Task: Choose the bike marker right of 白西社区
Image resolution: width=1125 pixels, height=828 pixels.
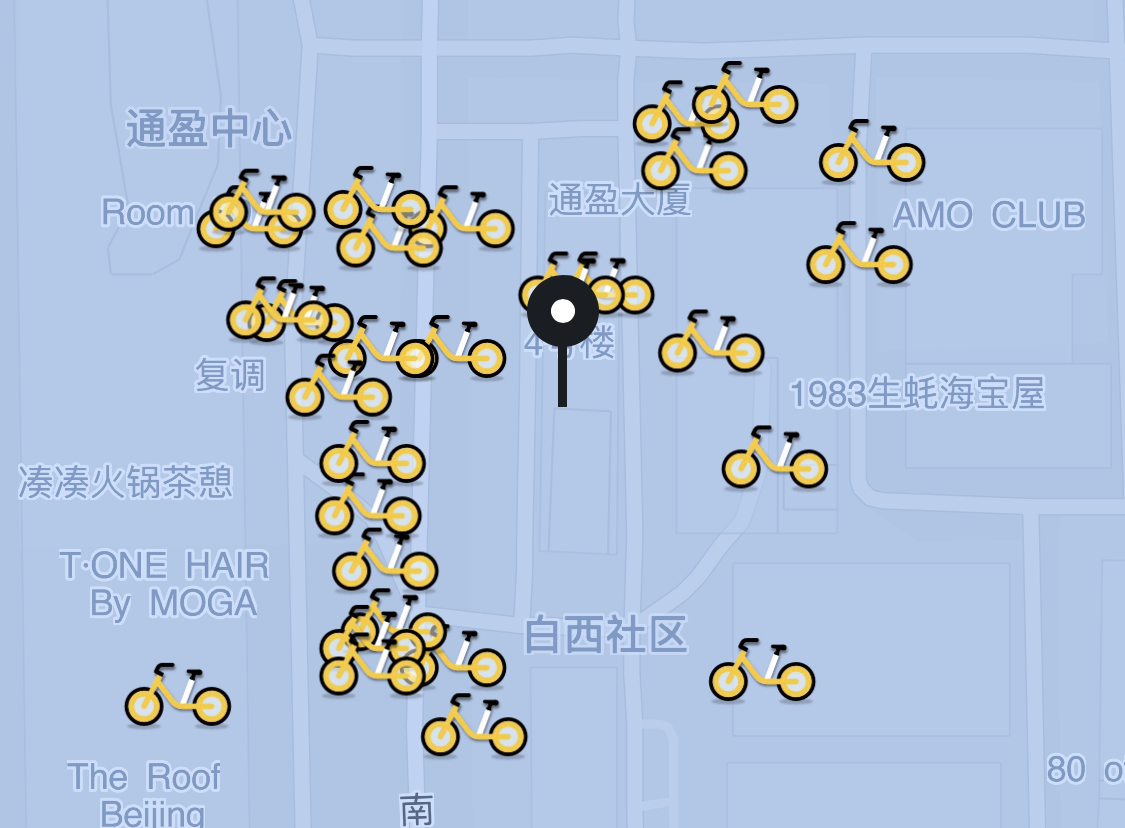Action: [762, 671]
